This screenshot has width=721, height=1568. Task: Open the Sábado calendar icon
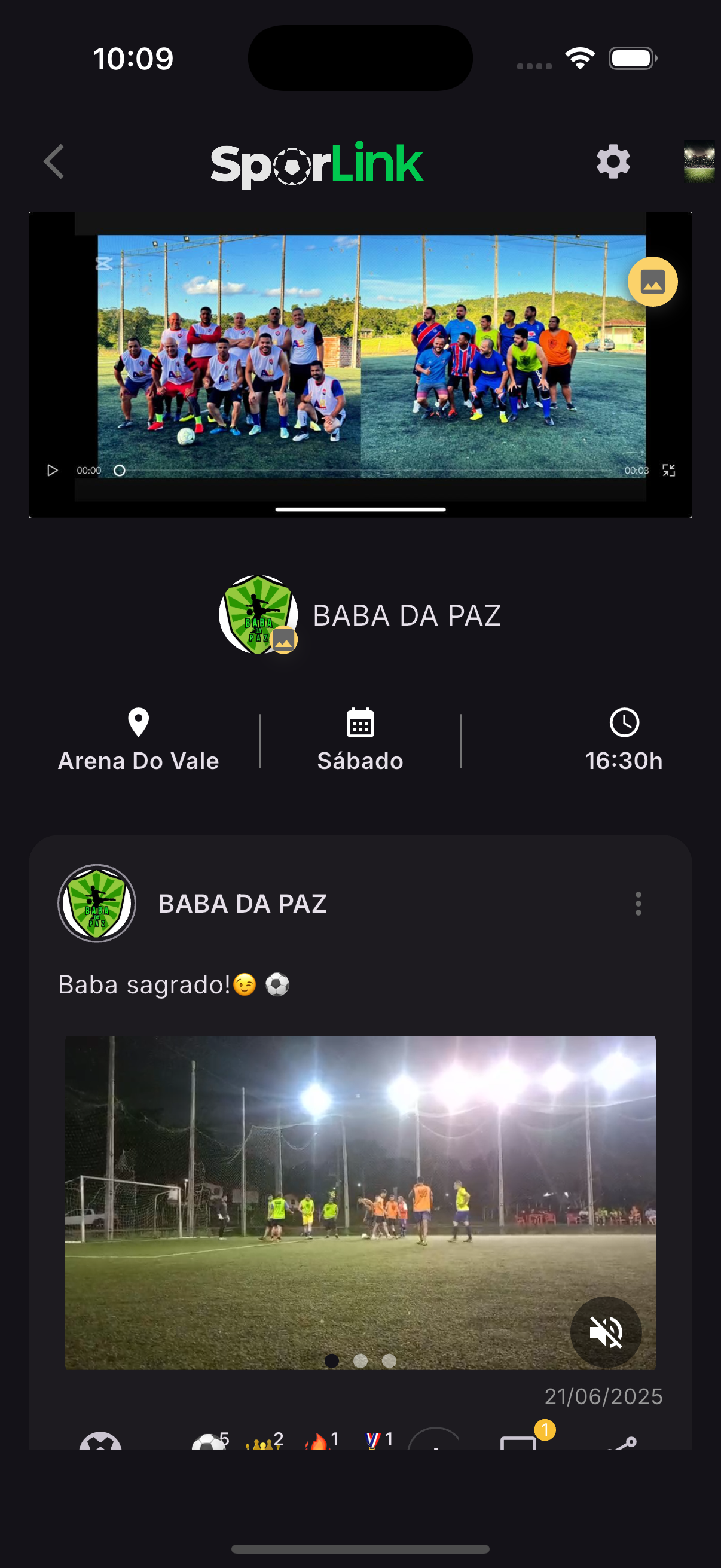pyautogui.click(x=360, y=724)
